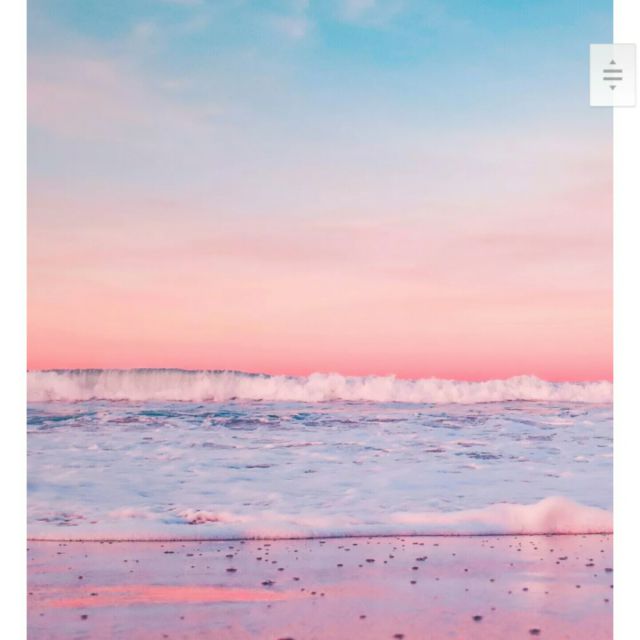Screen dimensions: 640x640
Task: Tap the fast-scroll handle with up and down arrows
Action: 612,75
